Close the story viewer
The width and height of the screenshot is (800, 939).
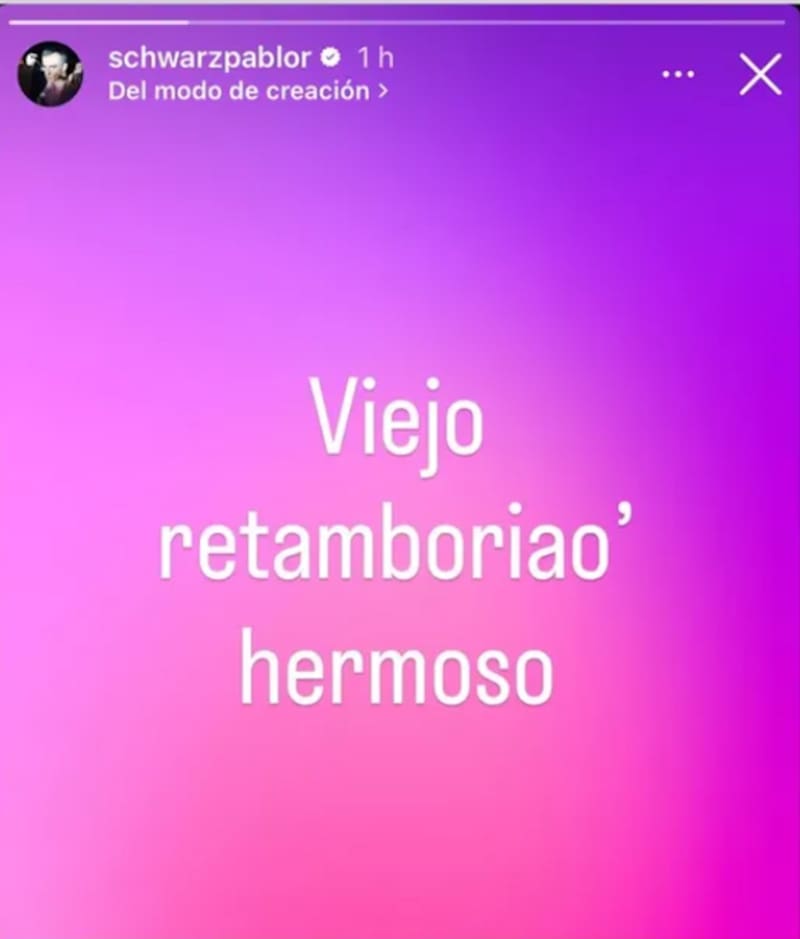point(760,75)
